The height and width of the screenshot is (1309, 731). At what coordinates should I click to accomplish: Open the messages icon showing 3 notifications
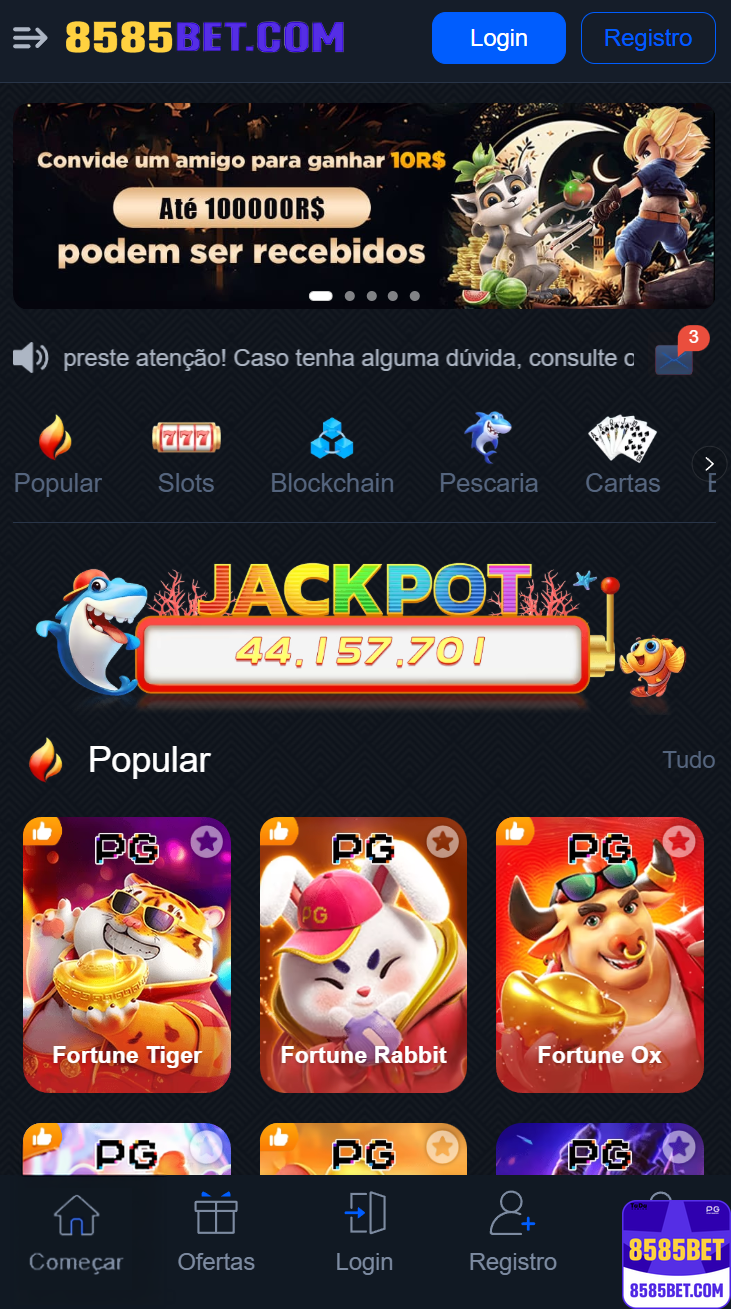[x=674, y=358]
